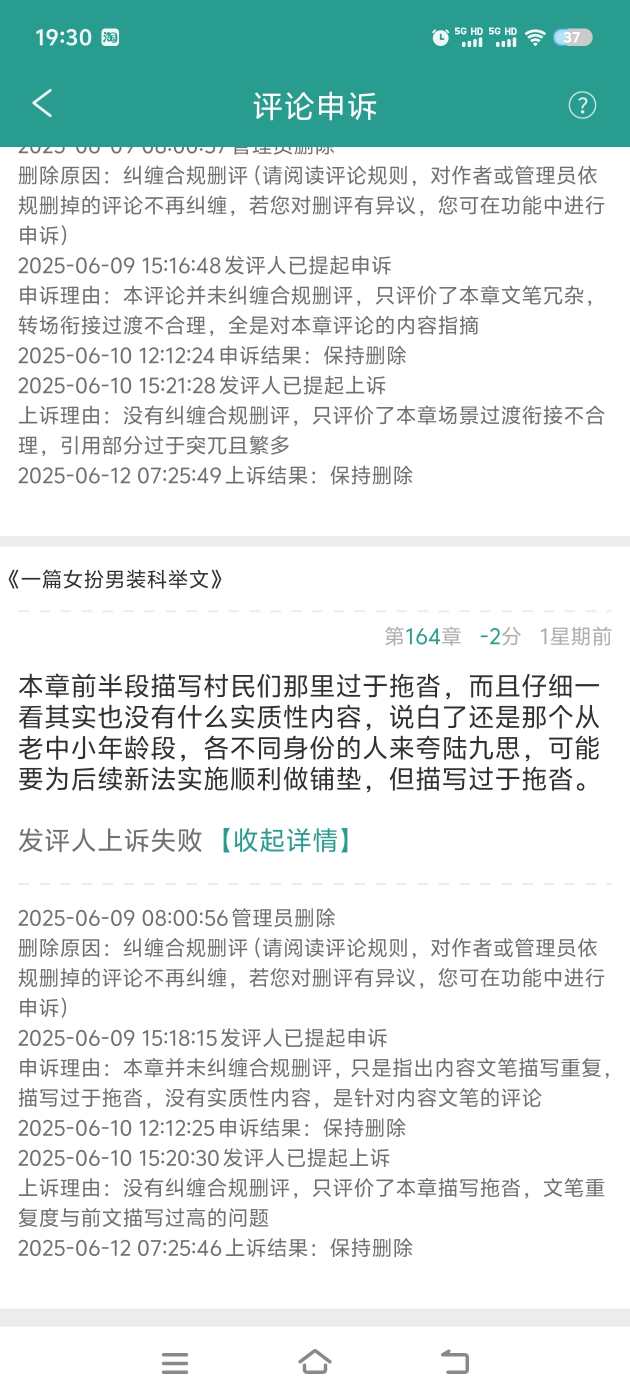The width and height of the screenshot is (630, 1400).
Task: Open novel 《一篇女扮男装科举文》
Action: [114, 579]
